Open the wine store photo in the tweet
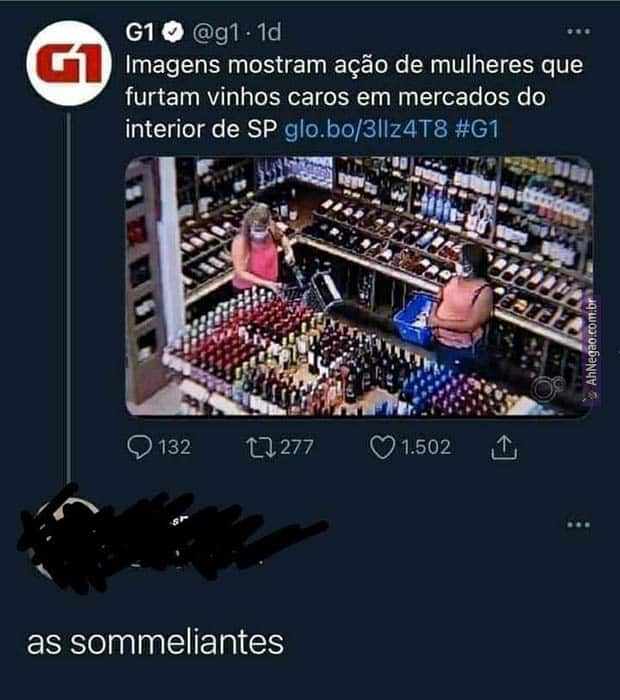The image size is (620, 700). [x=358, y=285]
